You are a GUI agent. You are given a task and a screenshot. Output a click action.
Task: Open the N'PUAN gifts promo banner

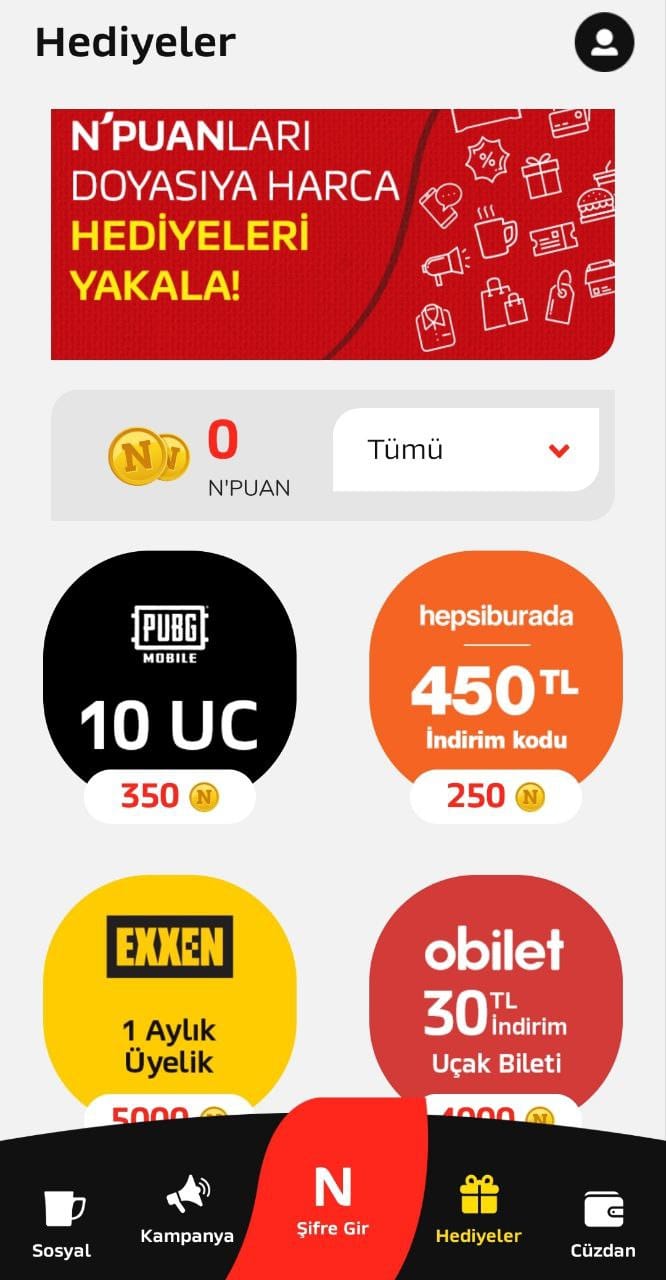pos(332,234)
